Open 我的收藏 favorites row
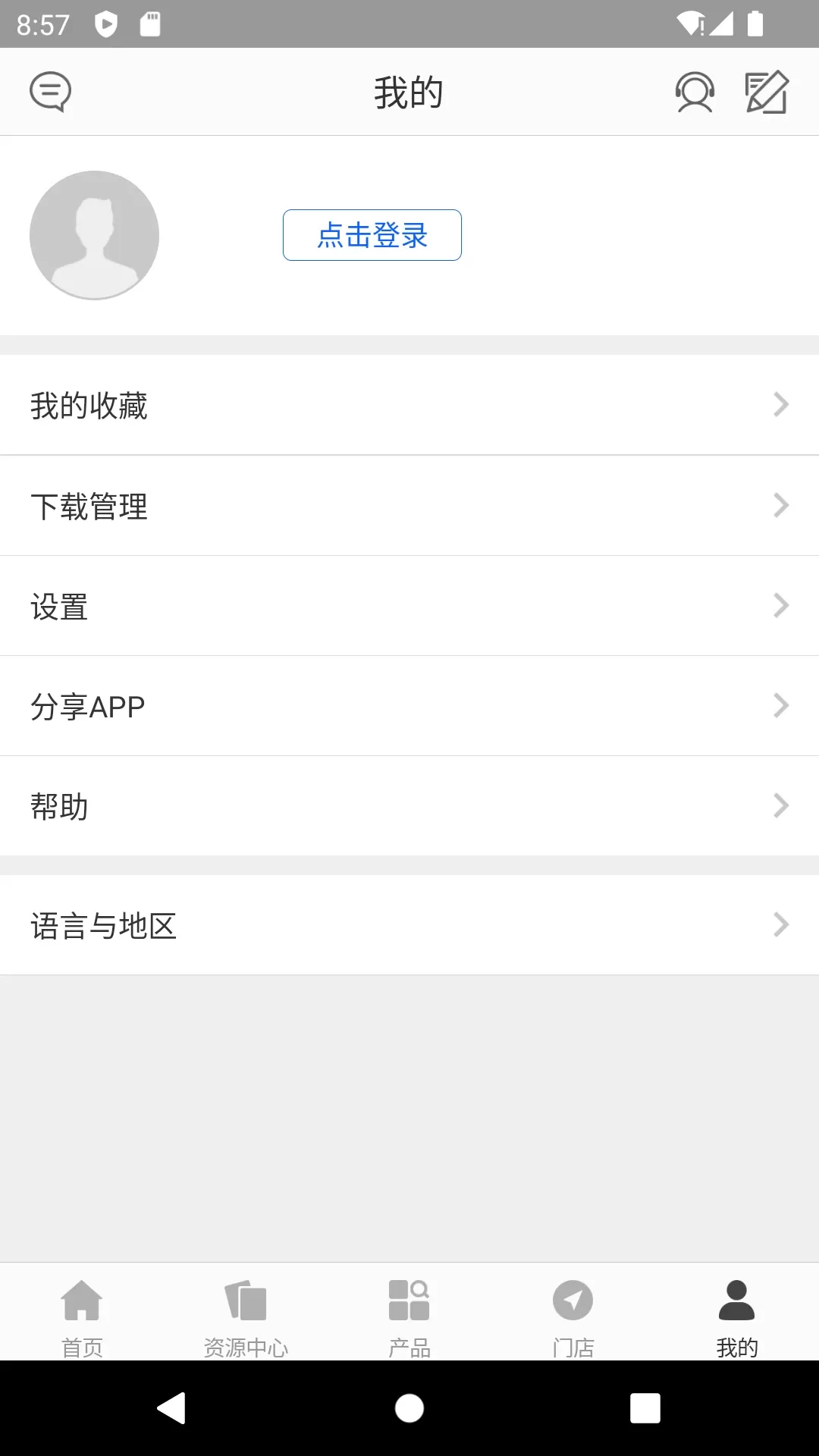819x1456 pixels. tap(409, 405)
